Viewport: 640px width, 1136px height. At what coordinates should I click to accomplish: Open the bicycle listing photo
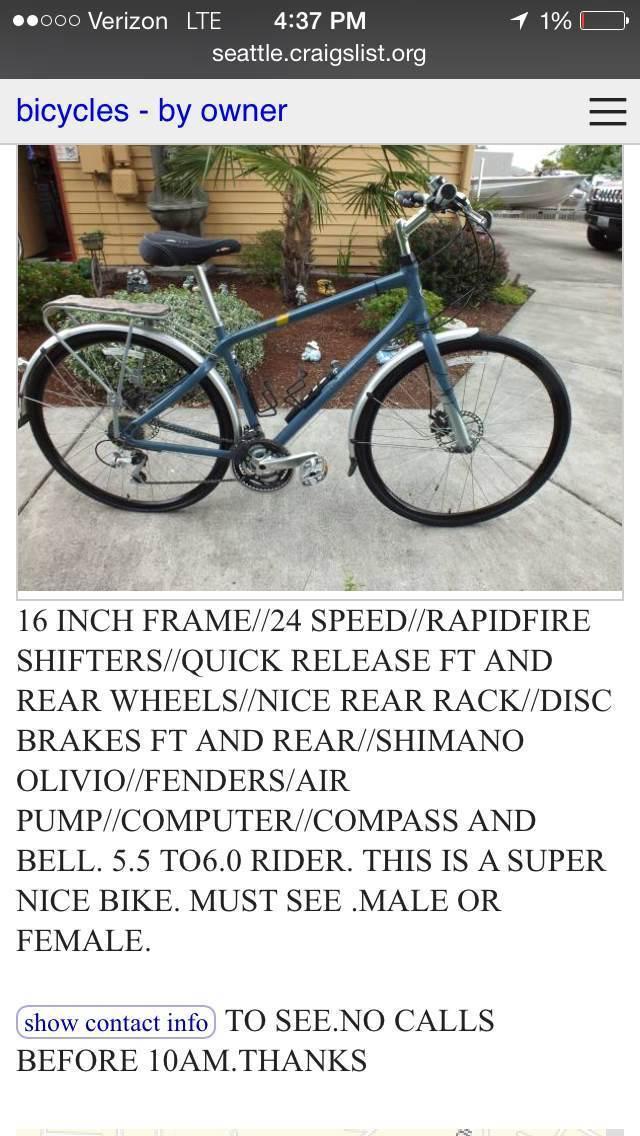(320, 368)
